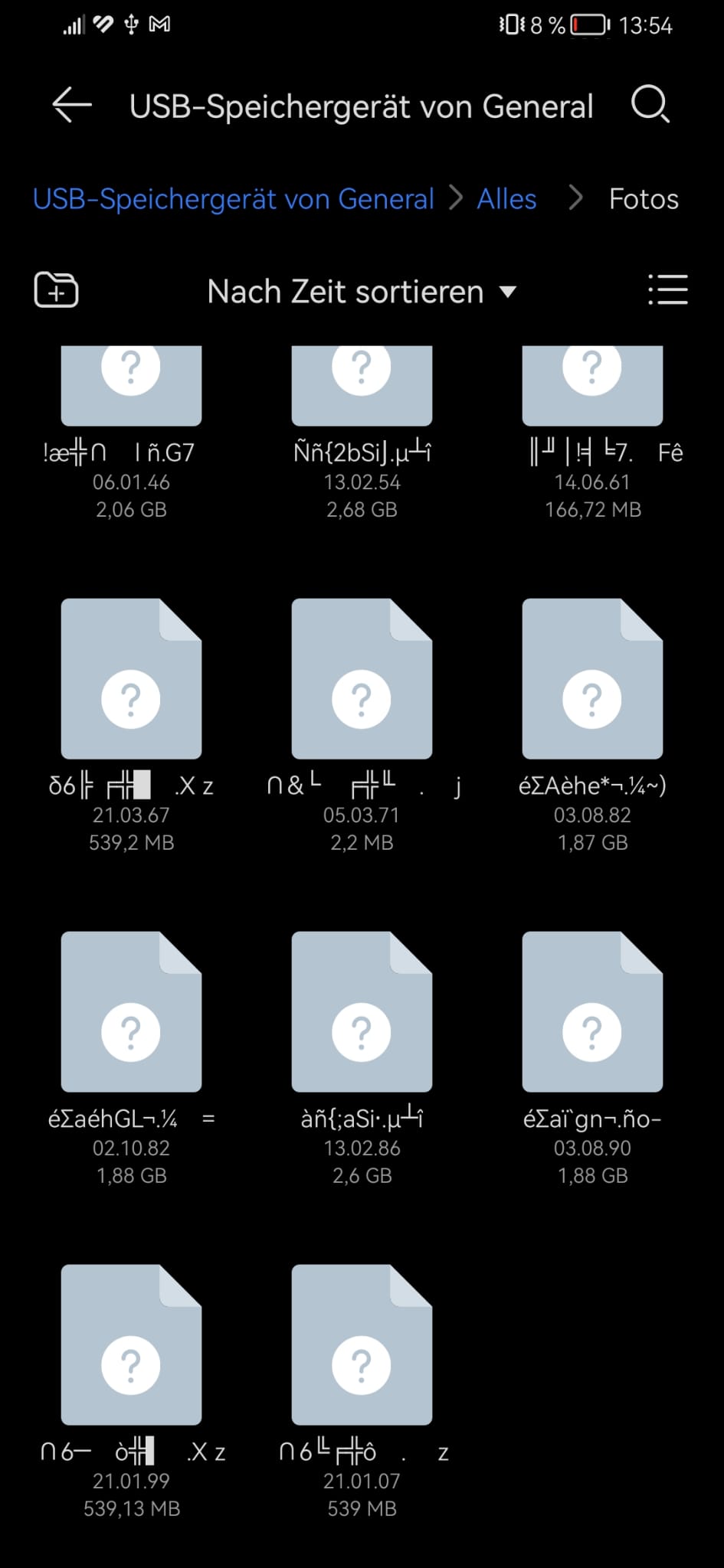Viewport: 724px width, 1568px height.
Task: Create a new folder
Action: (x=56, y=291)
